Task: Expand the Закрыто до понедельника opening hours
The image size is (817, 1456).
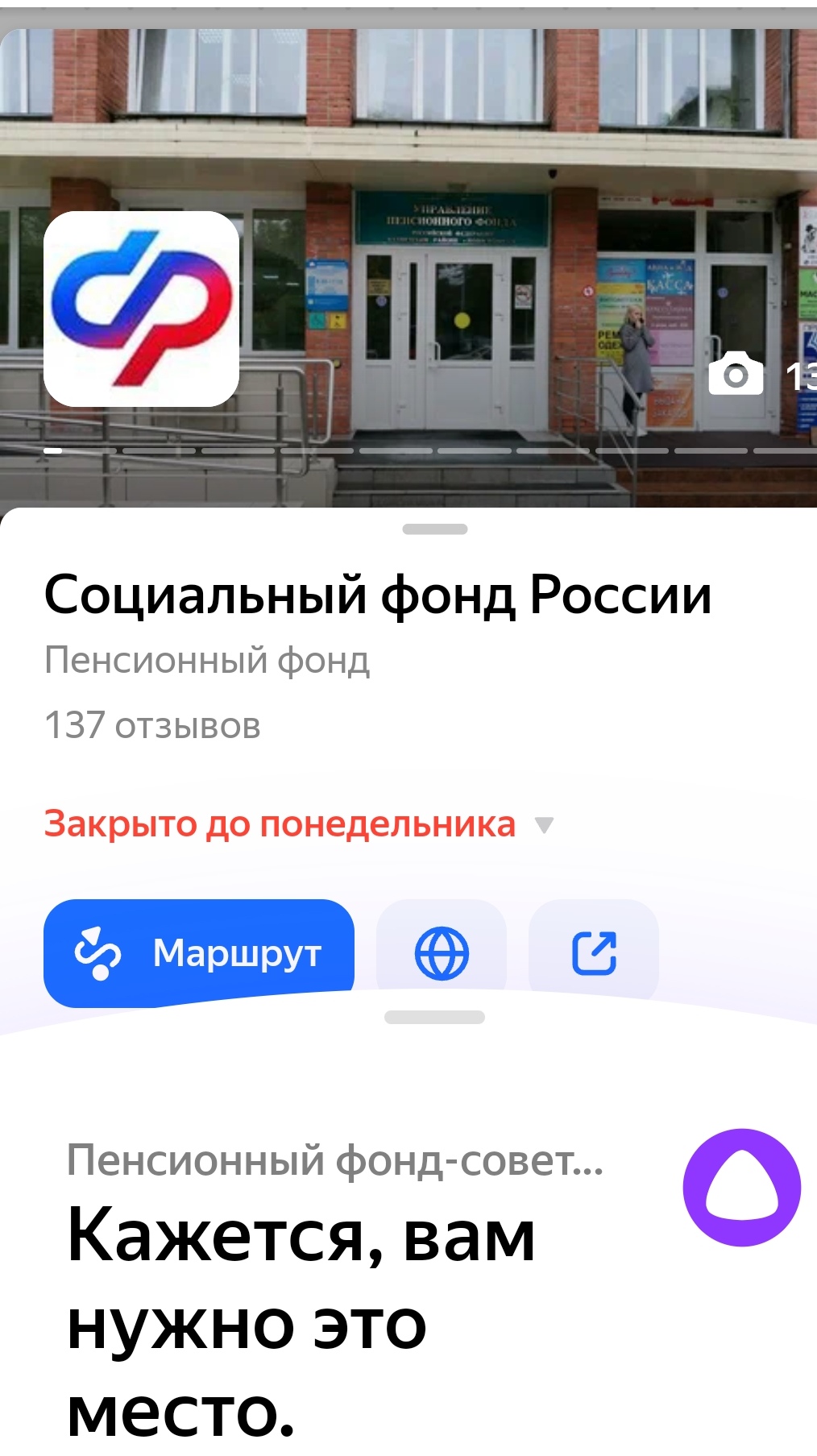Action: [299, 824]
